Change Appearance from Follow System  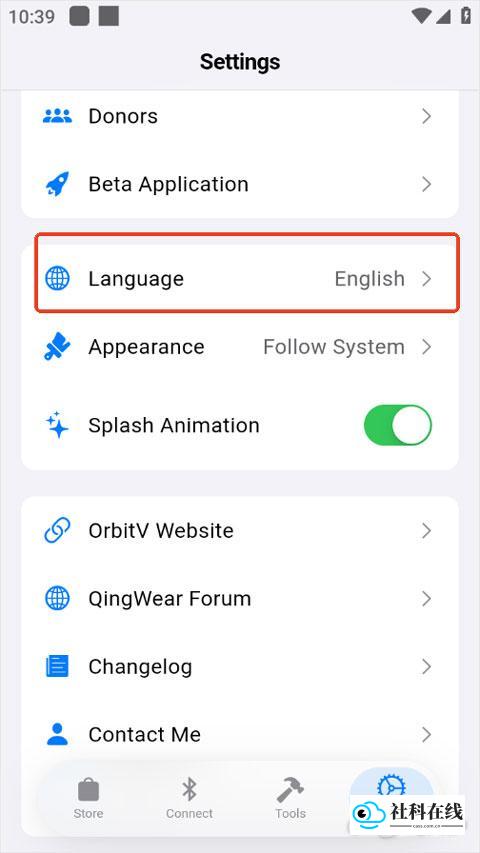239,347
